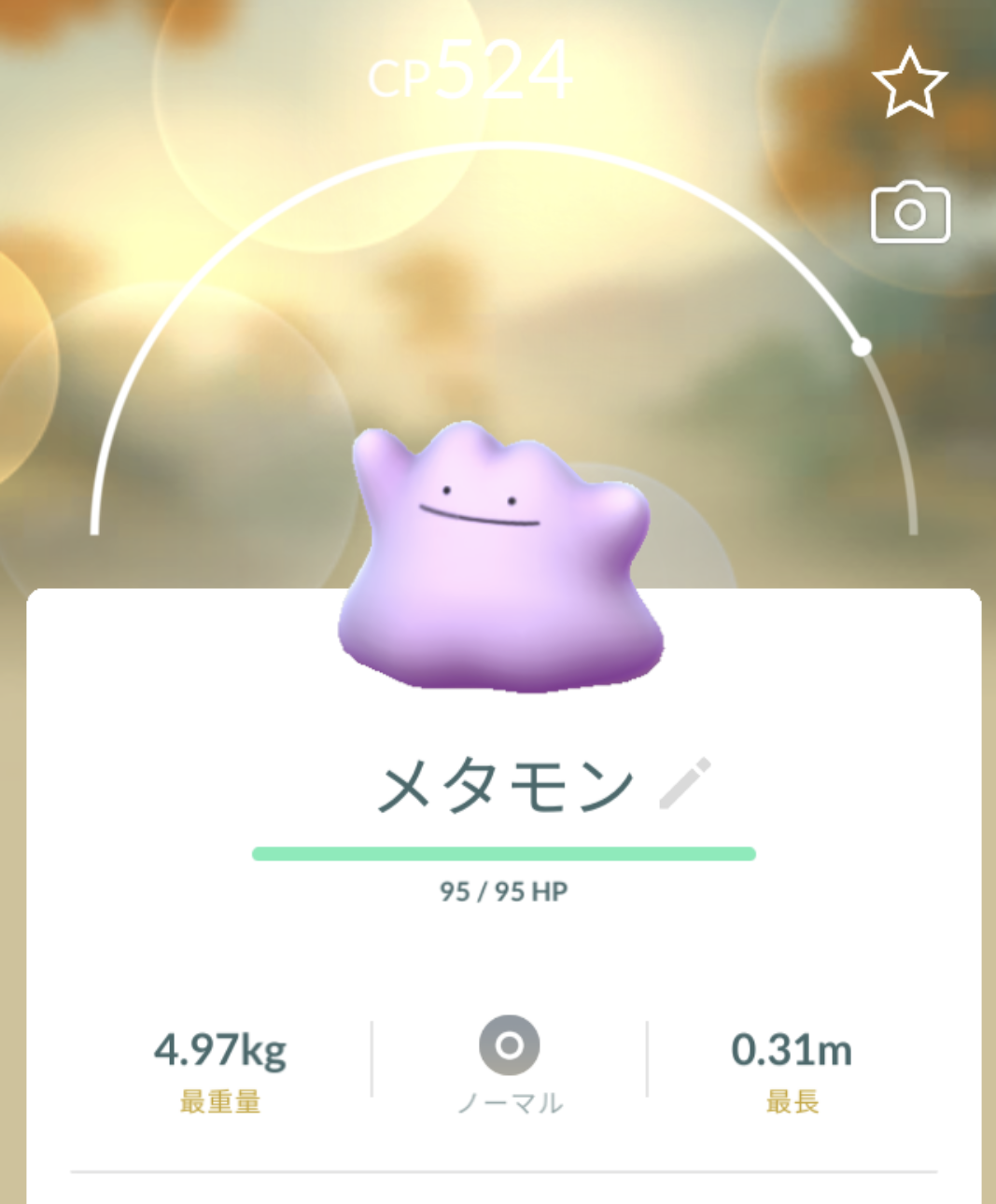Image resolution: width=996 pixels, height=1204 pixels.
Task: Click the 最重量 weight label
Action: point(221,1103)
